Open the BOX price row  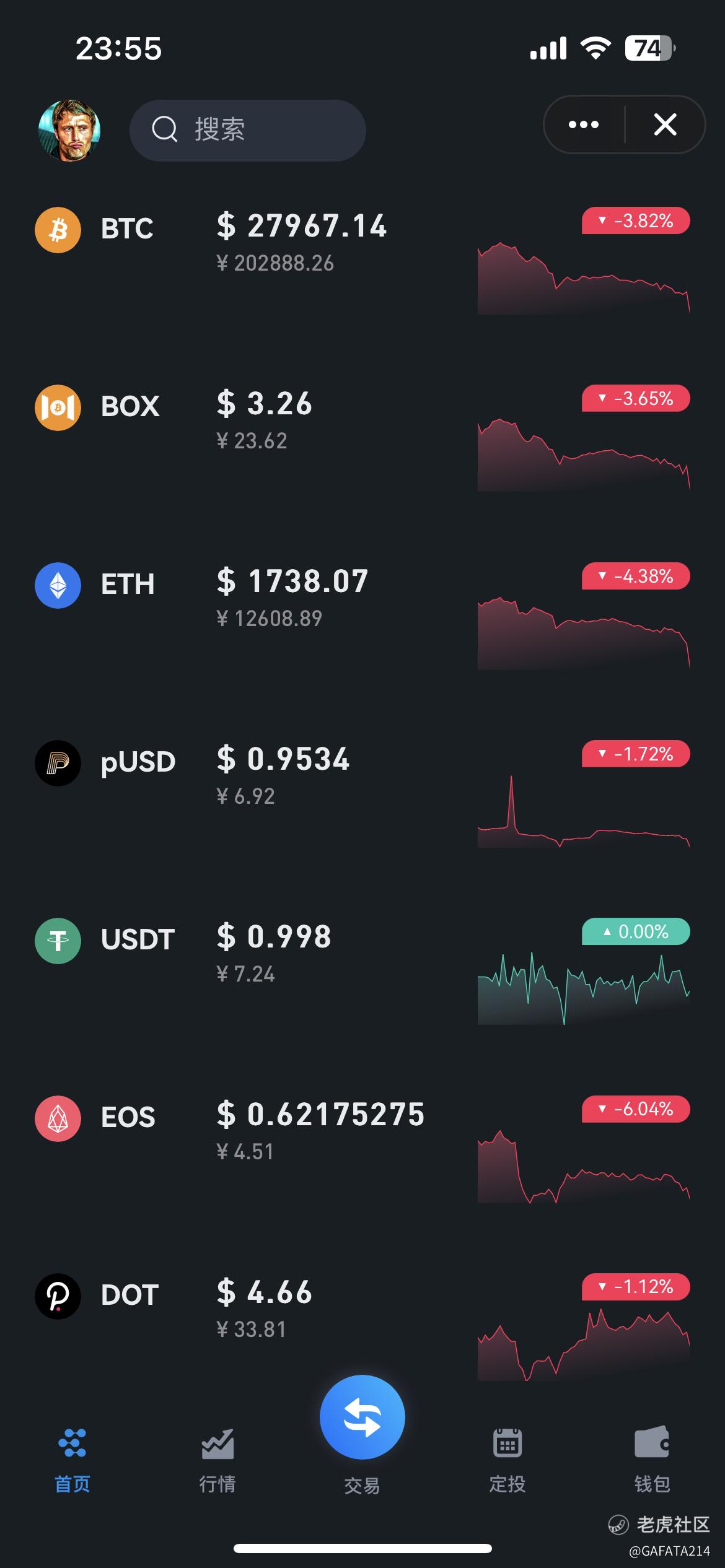click(x=362, y=438)
